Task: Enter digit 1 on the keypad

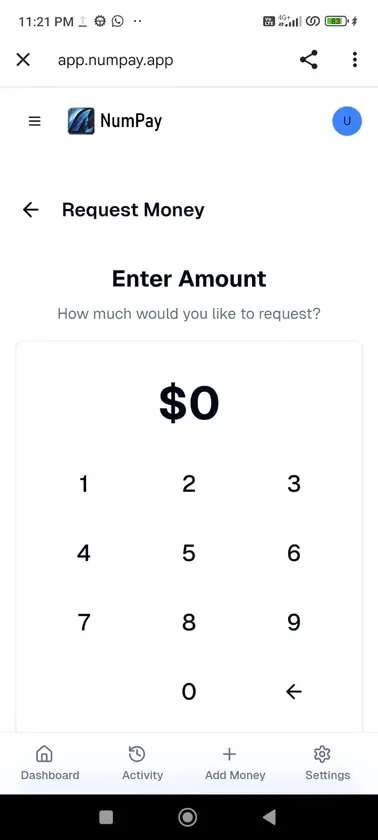Action: coord(84,484)
